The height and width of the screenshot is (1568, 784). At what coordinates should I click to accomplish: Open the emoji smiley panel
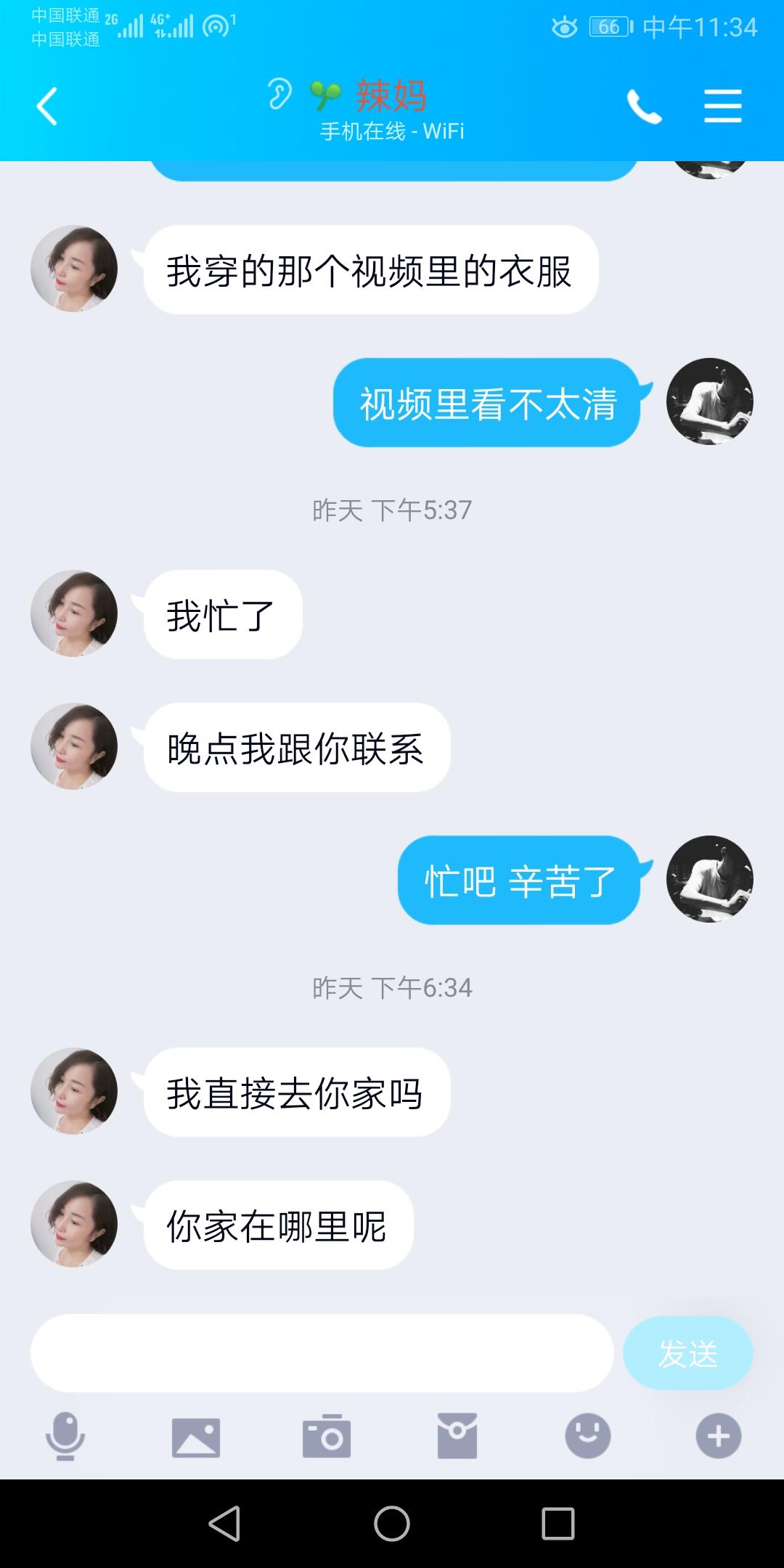pyautogui.click(x=588, y=1437)
